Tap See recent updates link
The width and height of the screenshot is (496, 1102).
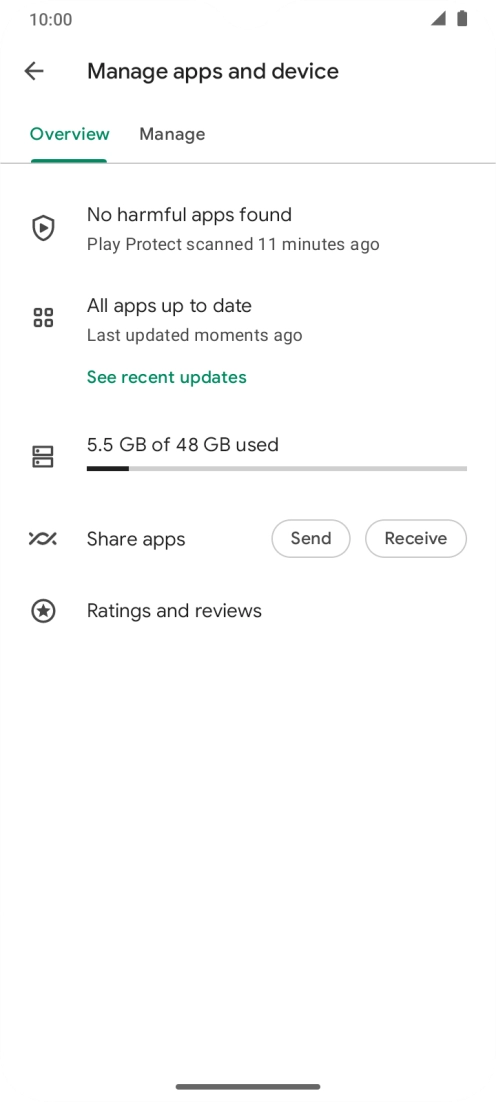[167, 377]
